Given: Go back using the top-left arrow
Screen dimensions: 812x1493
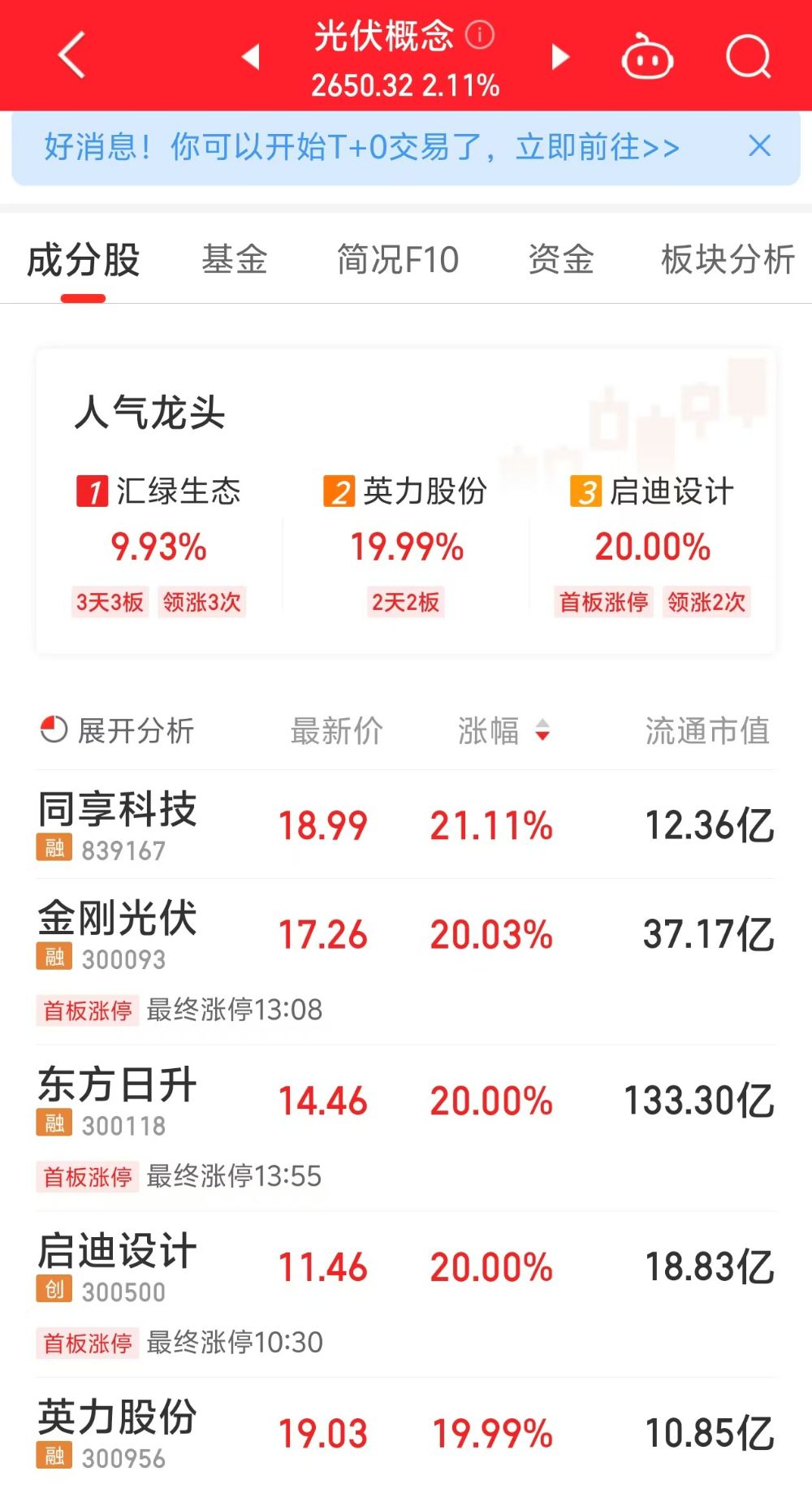Looking at the screenshot, I should (x=72, y=55).
